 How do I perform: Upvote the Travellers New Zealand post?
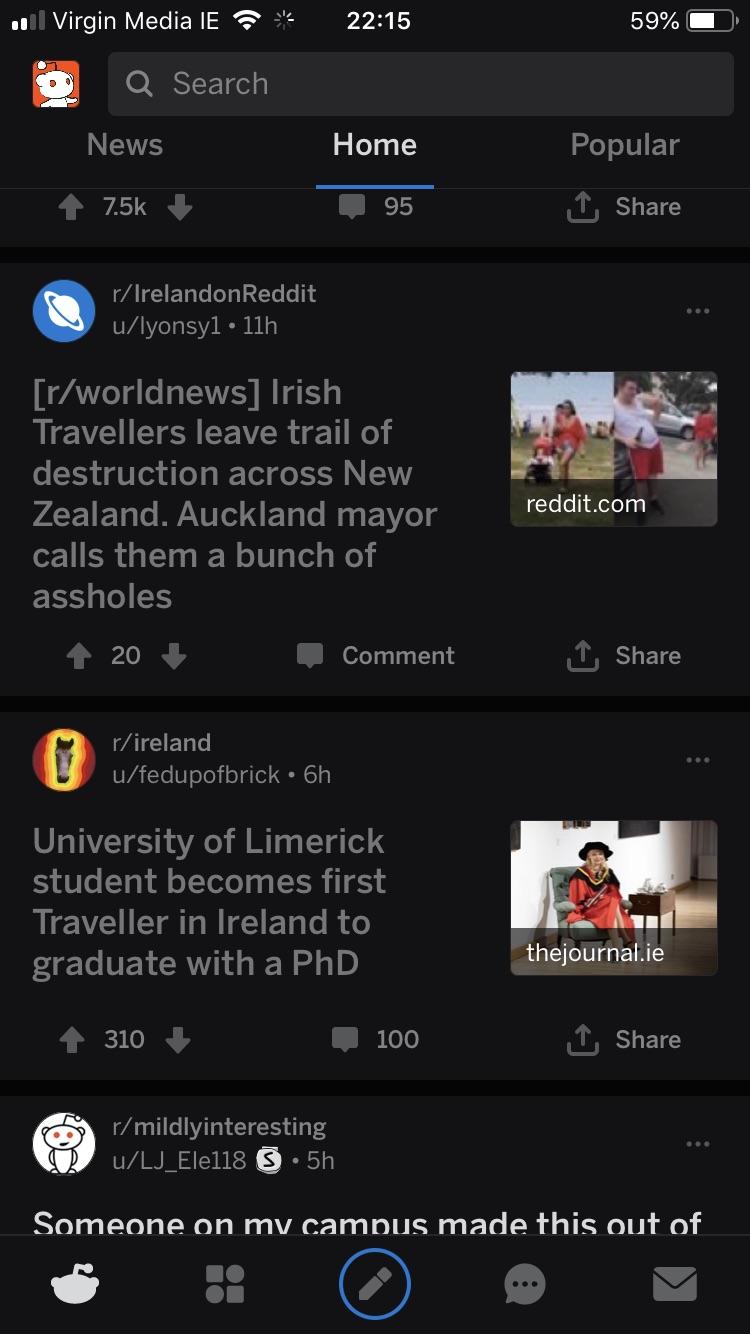79,655
